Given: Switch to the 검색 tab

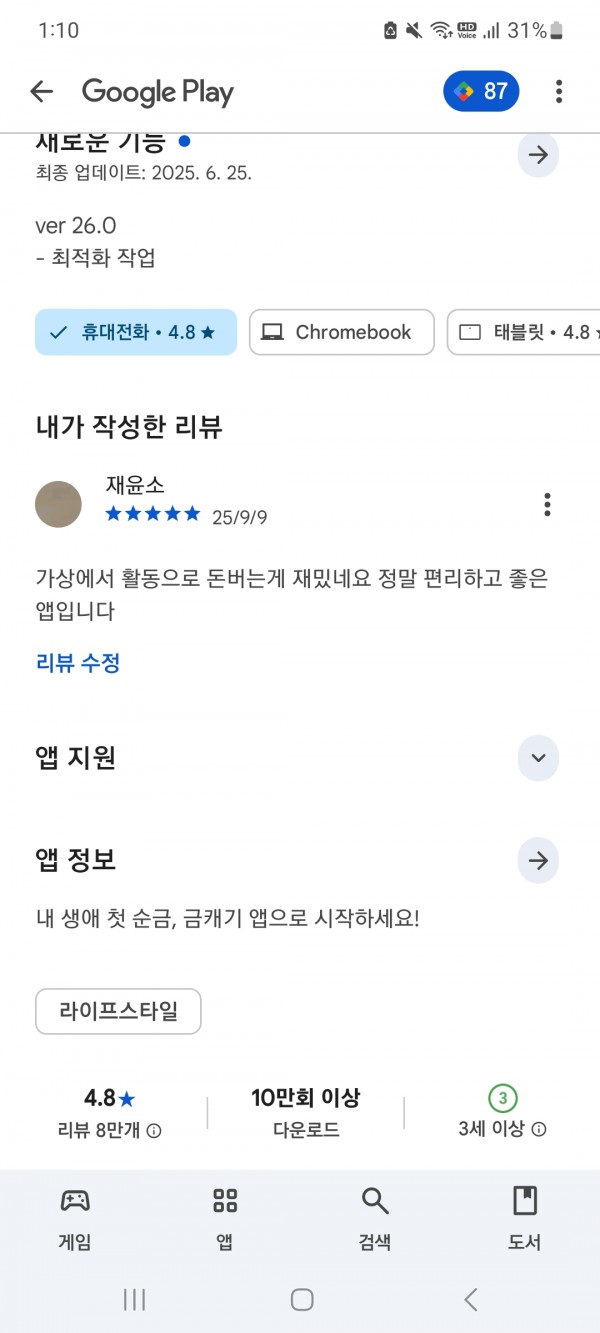Looking at the screenshot, I should tap(375, 1217).
